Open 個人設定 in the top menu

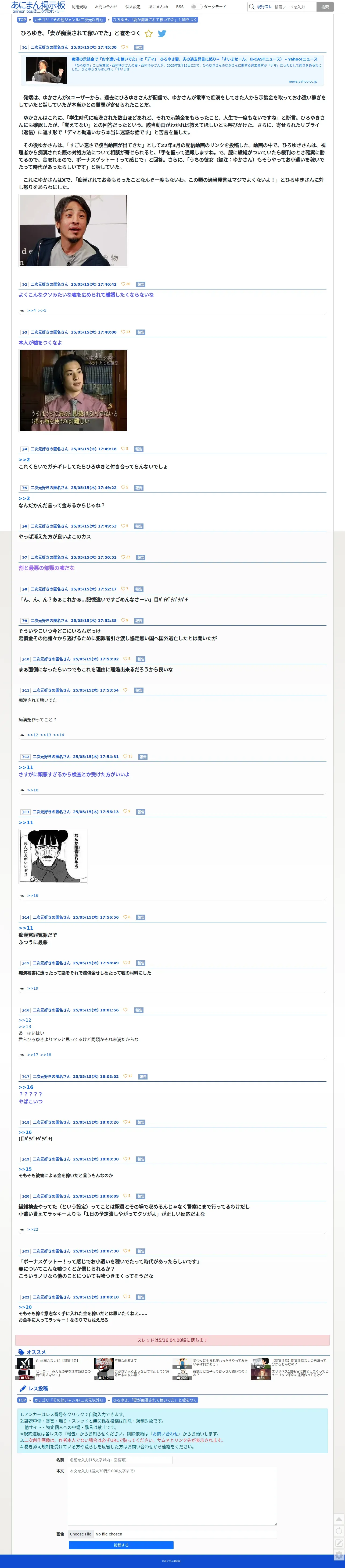[x=133, y=7]
